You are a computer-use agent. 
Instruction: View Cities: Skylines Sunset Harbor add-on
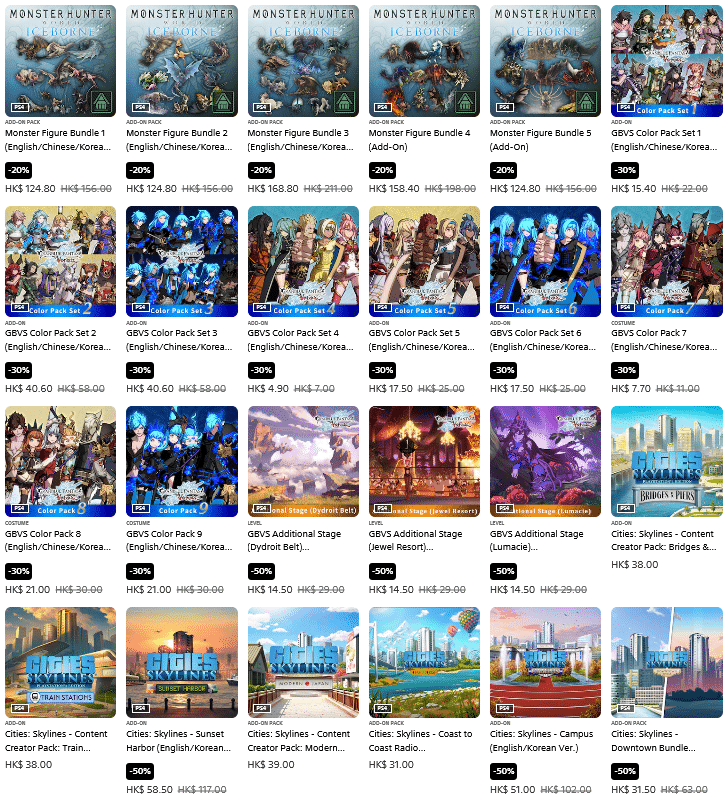point(181,662)
